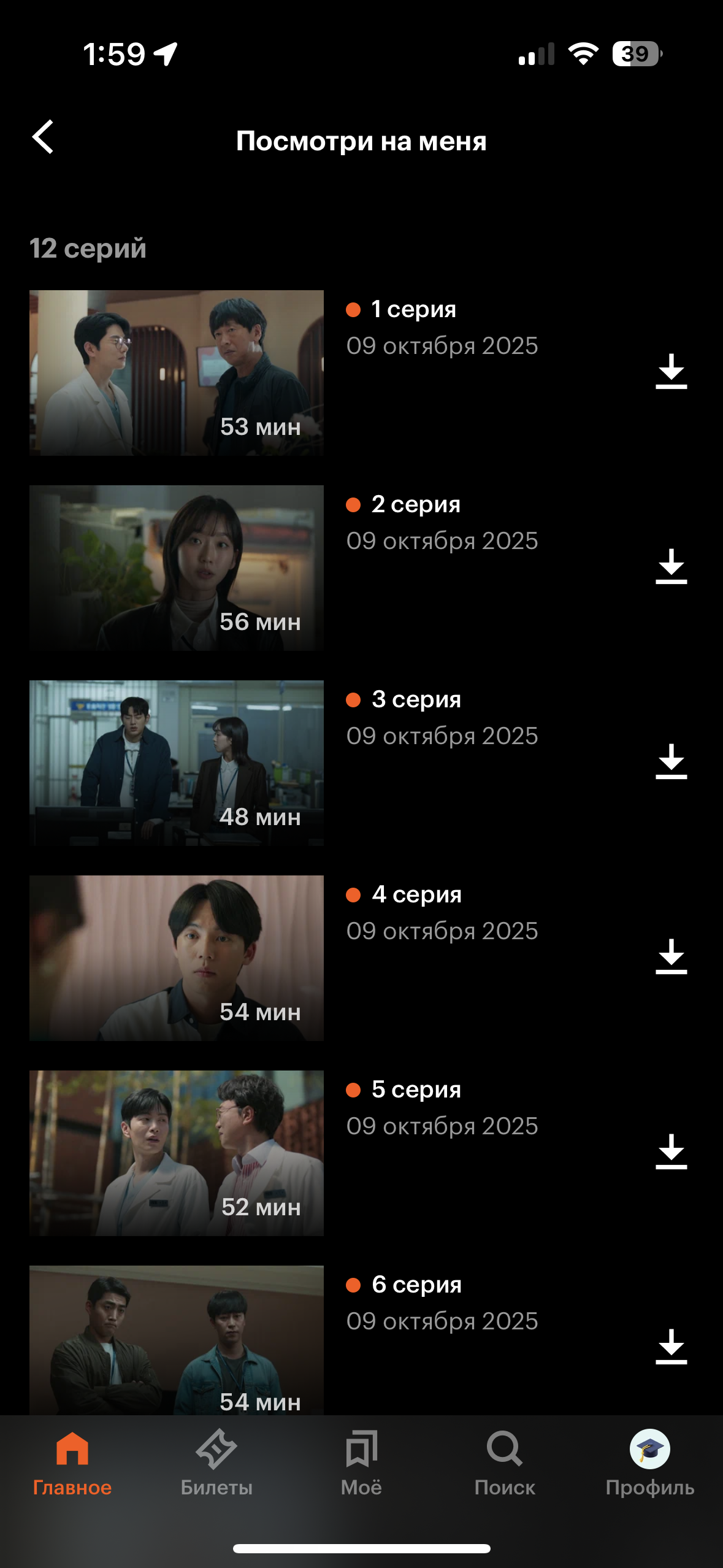The height and width of the screenshot is (1568, 723).
Task: Download 4 серия
Action: (x=671, y=956)
